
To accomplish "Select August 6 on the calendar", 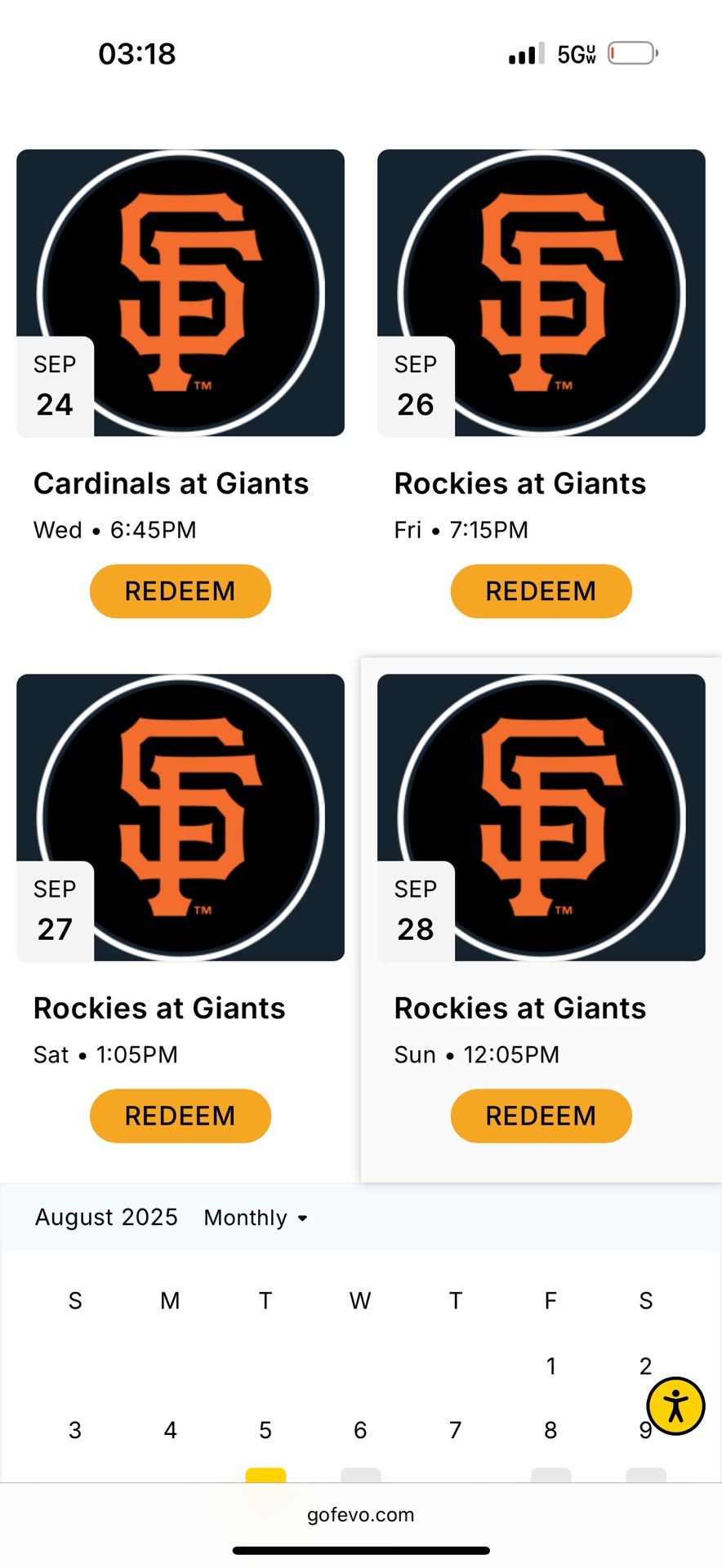I will [x=360, y=1430].
